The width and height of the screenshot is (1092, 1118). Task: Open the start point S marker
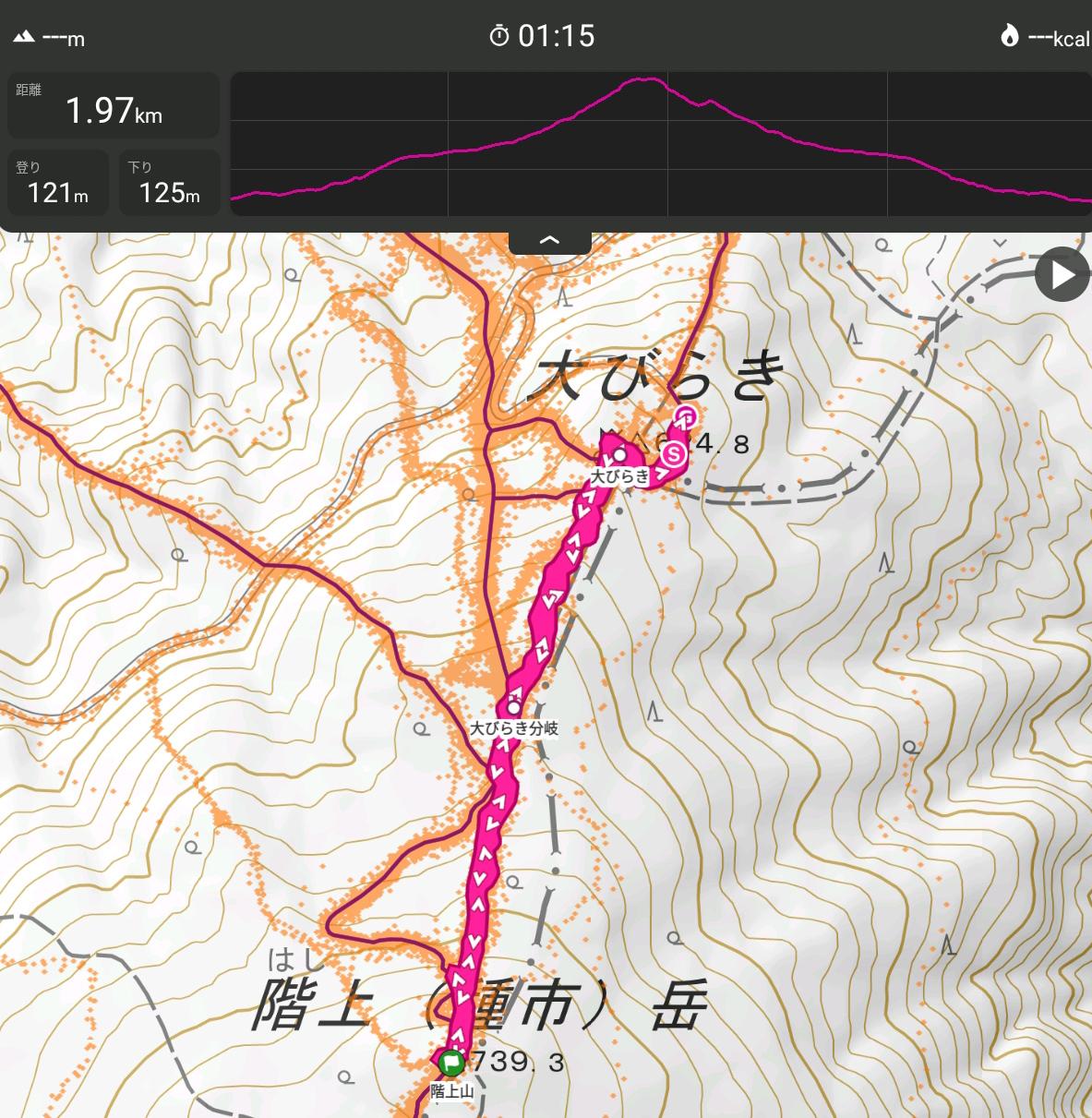pos(675,453)
